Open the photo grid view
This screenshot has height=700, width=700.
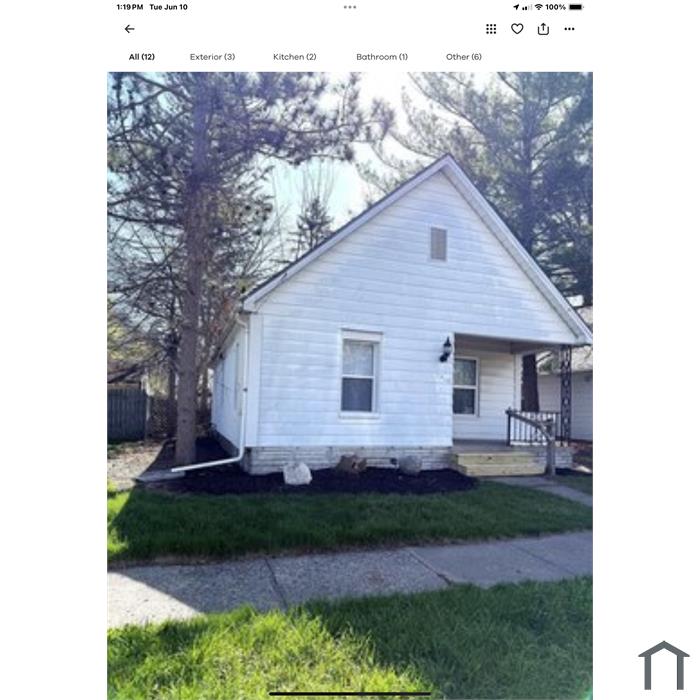[491, 29]
